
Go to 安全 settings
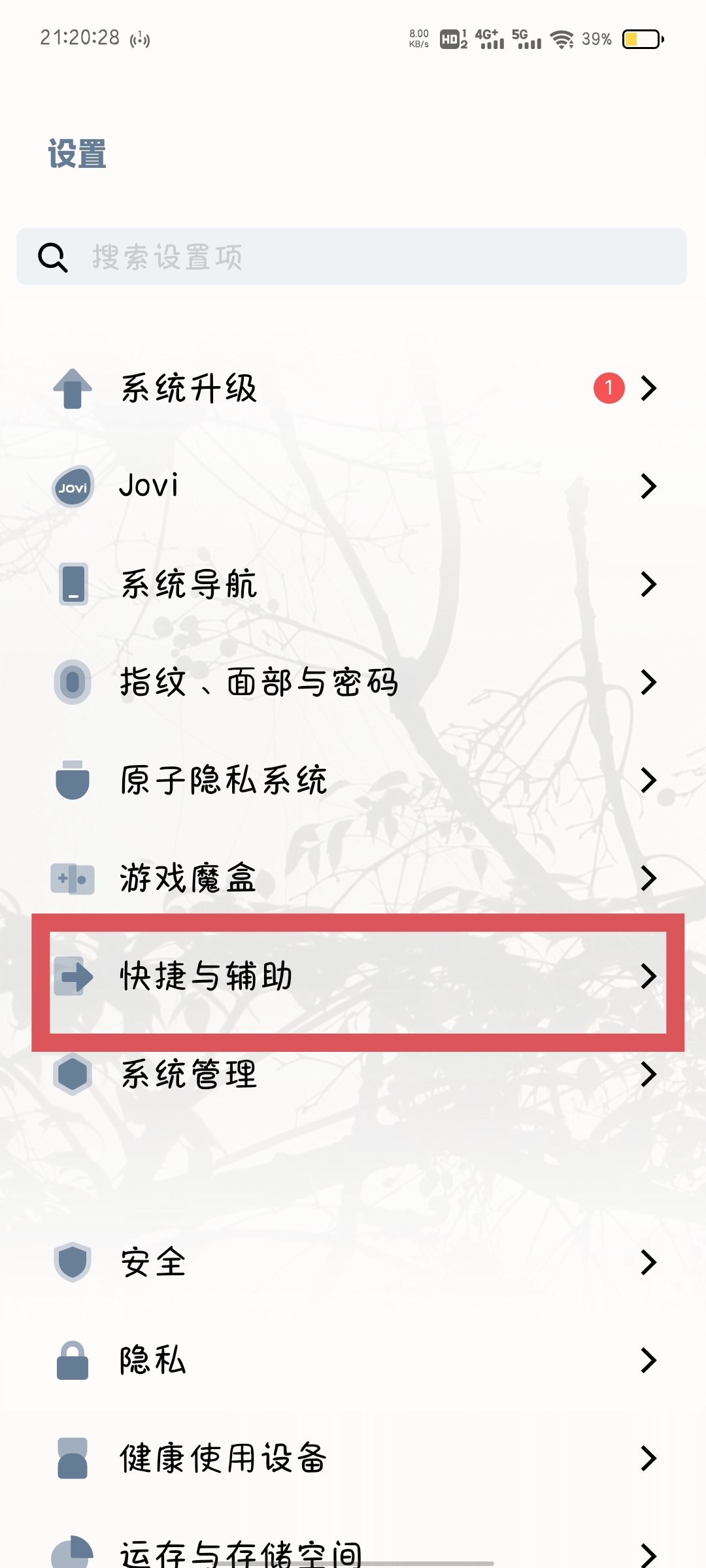(x=353, y=1262)
